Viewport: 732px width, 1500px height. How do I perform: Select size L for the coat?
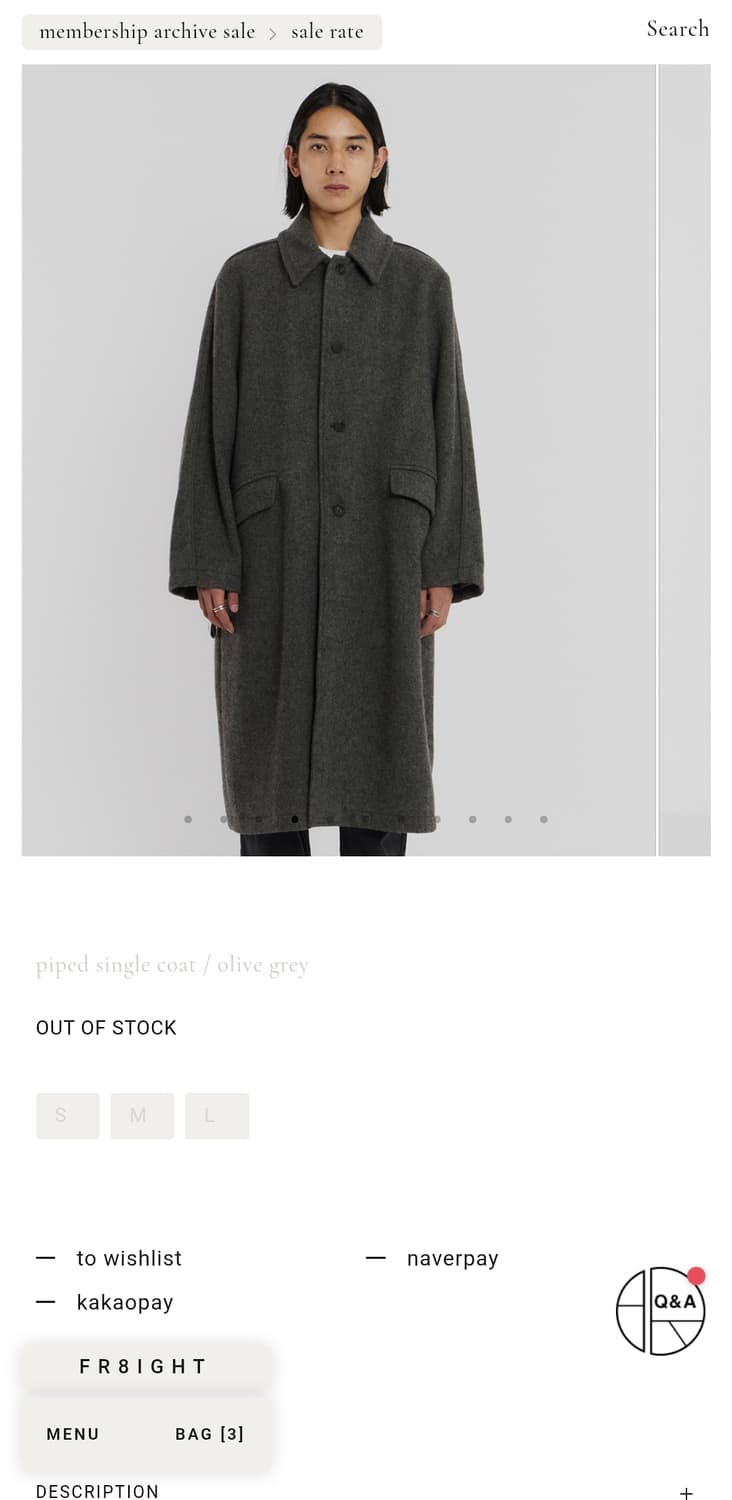coord(216,1115)
